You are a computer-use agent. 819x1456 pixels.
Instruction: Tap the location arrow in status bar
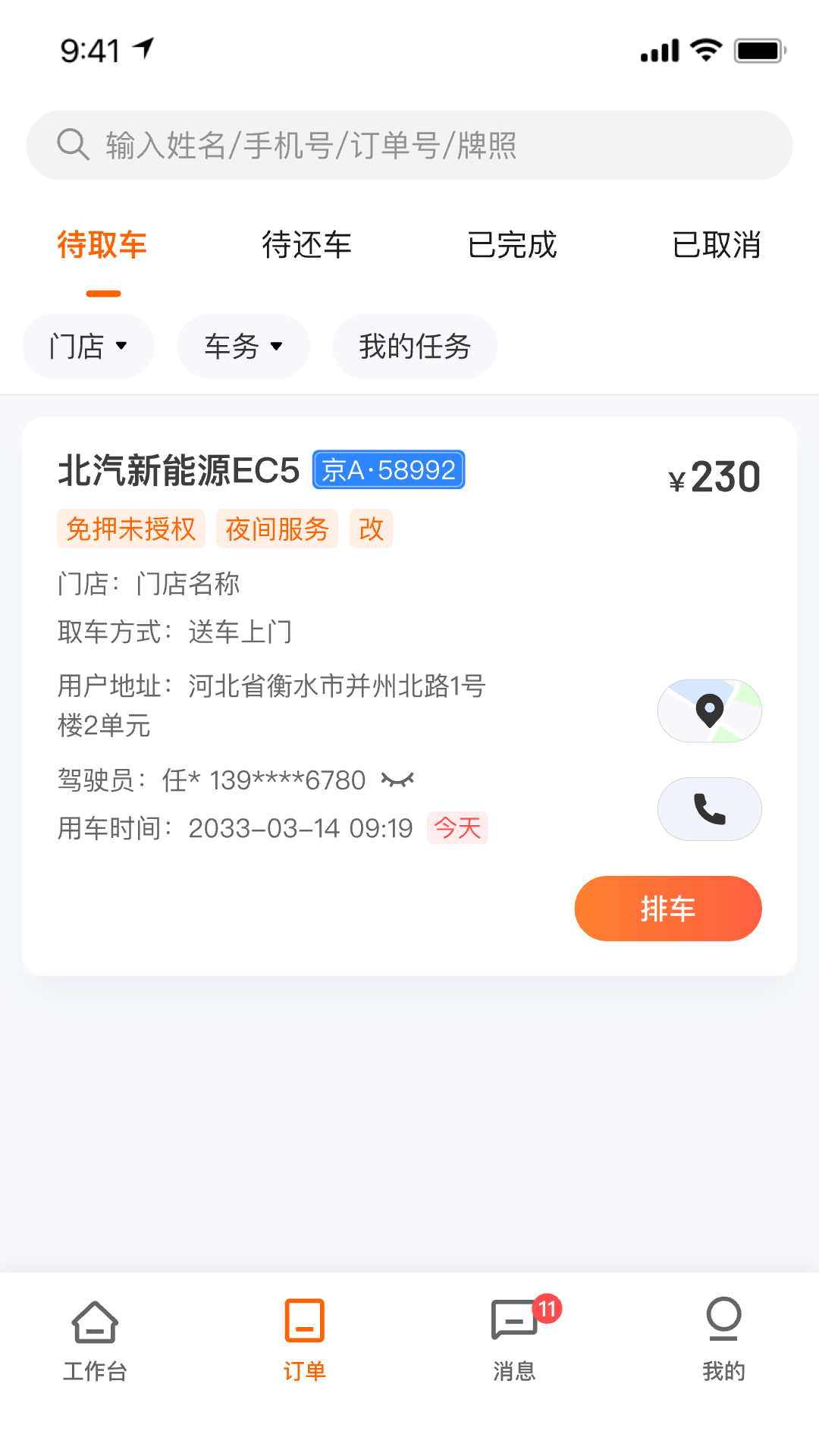click(143, 47)
